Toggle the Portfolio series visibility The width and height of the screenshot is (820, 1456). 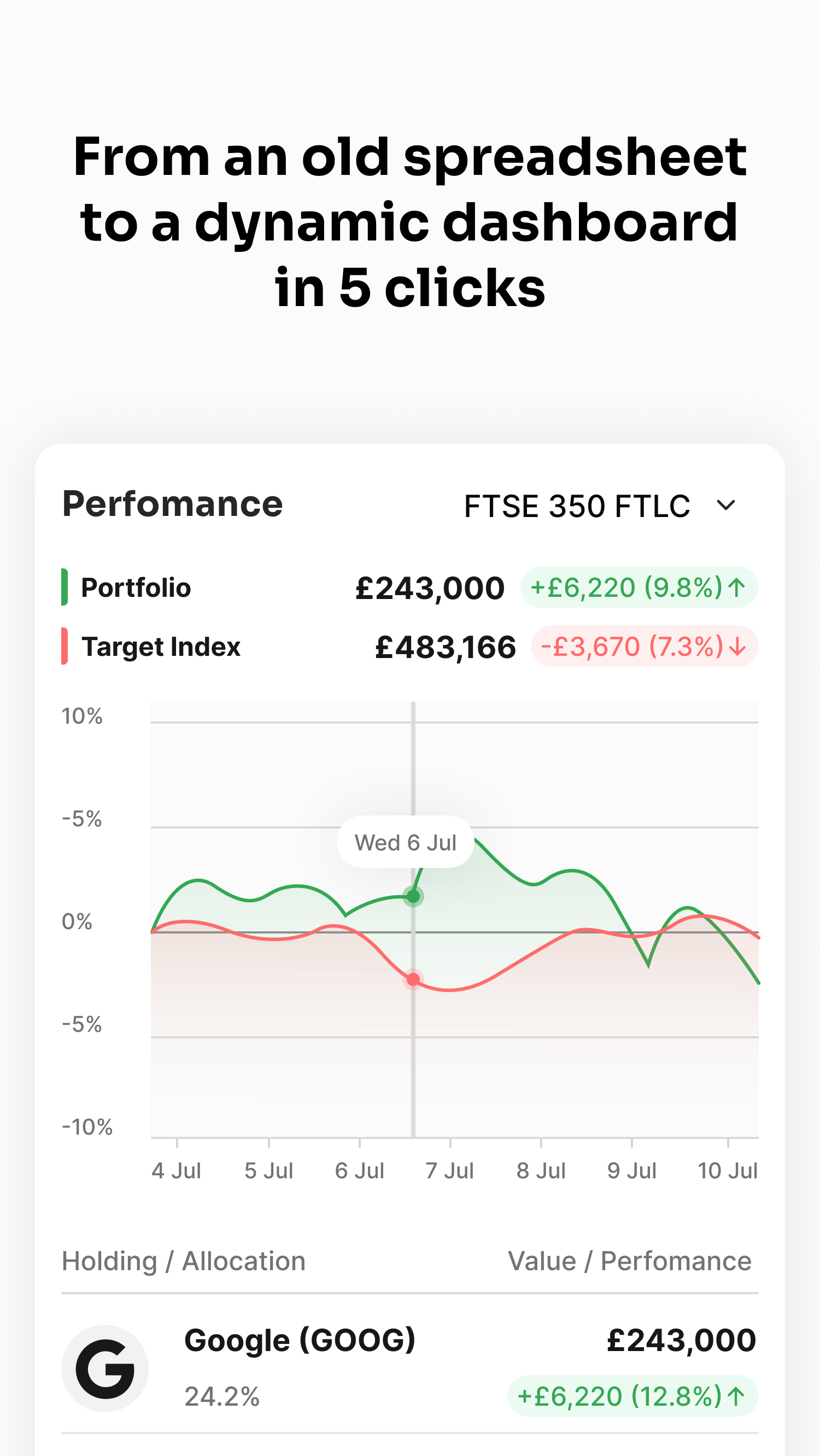point(136,587)
